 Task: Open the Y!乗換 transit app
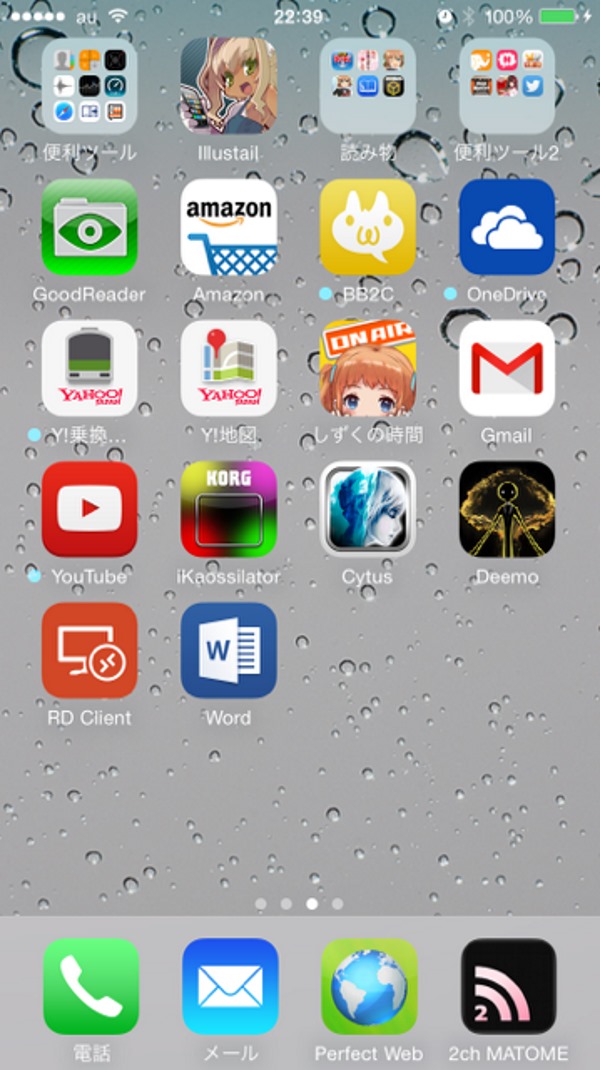click(x=89, y=368)
